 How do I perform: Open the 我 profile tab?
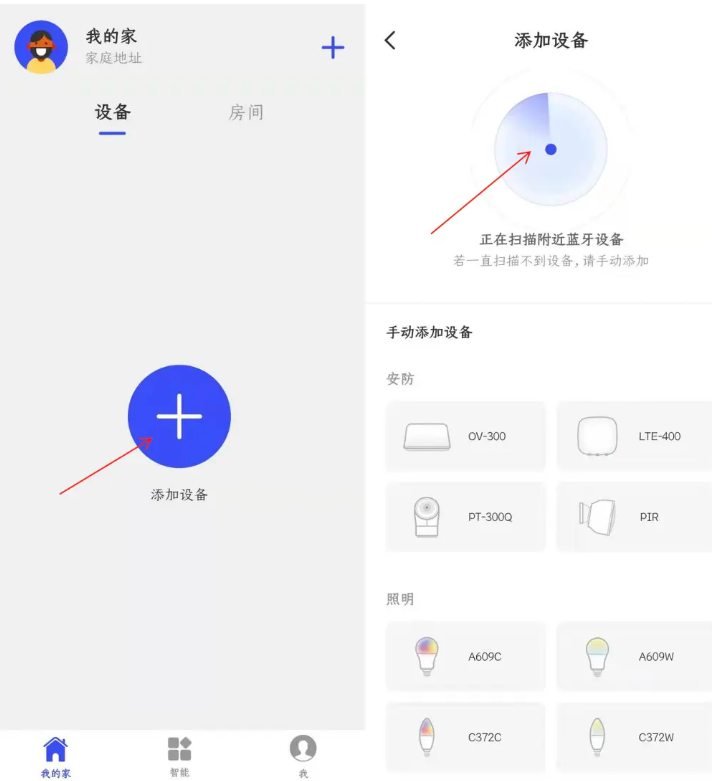pos(303,756)
